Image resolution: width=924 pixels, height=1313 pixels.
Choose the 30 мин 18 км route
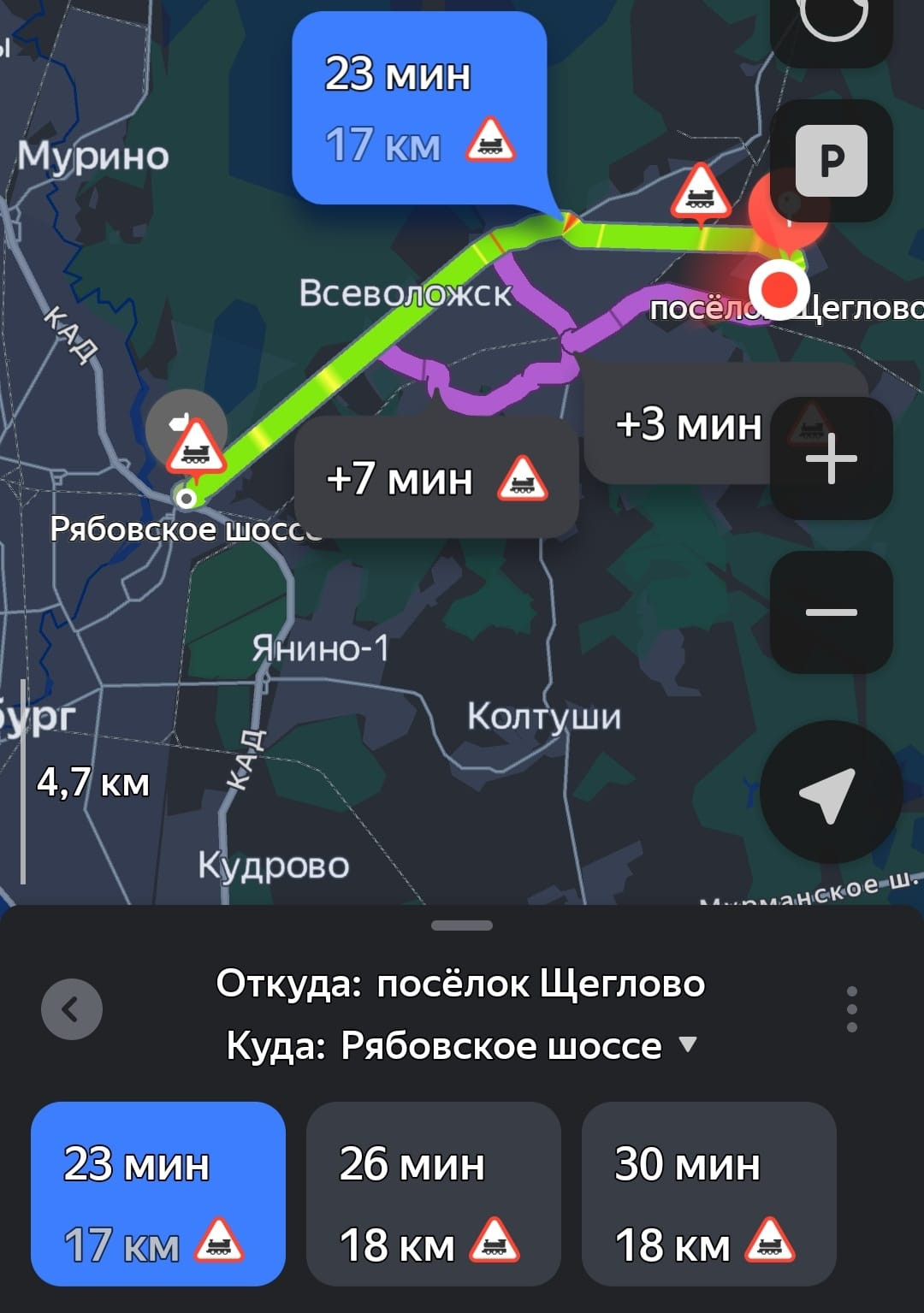pos(709,1193)
